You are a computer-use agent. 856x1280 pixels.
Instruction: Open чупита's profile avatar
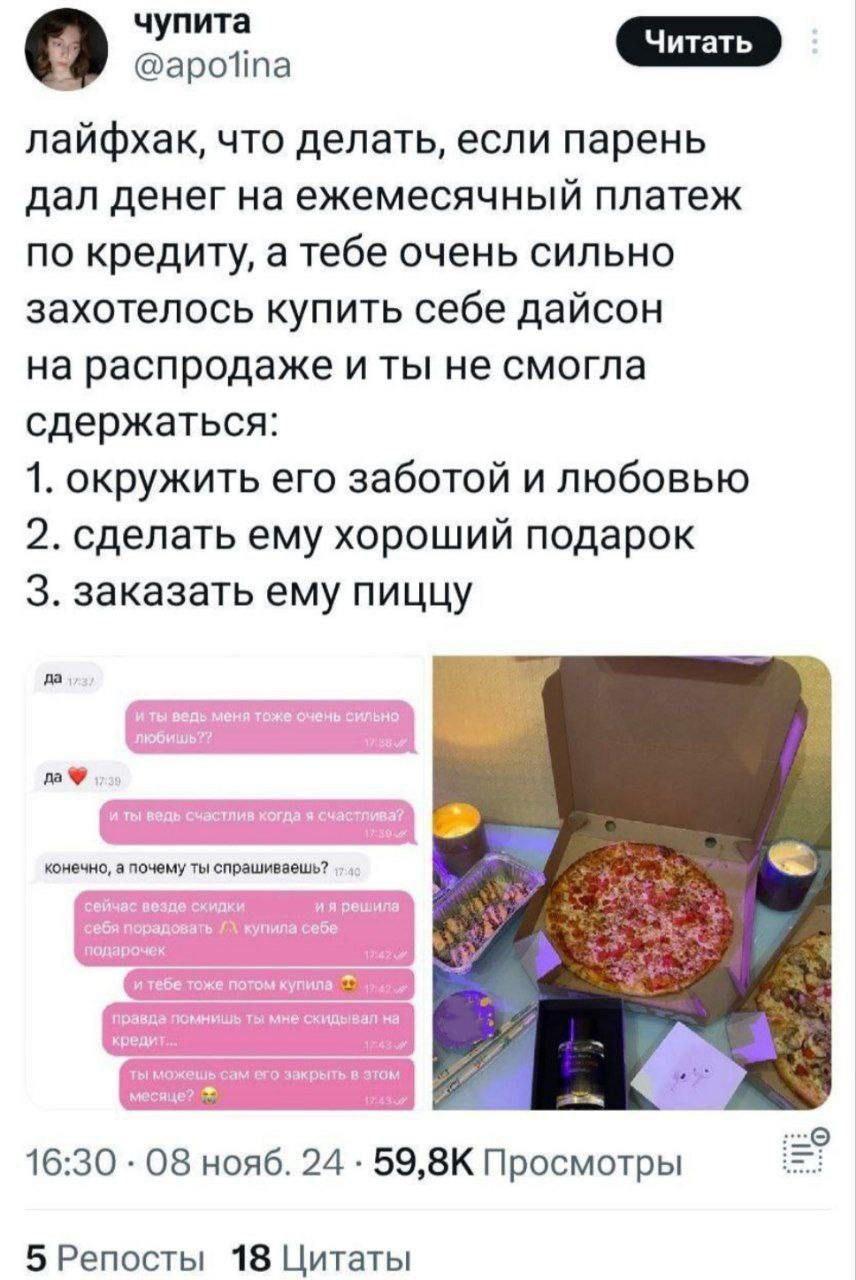pyautogui.click(x=66, y=50)
